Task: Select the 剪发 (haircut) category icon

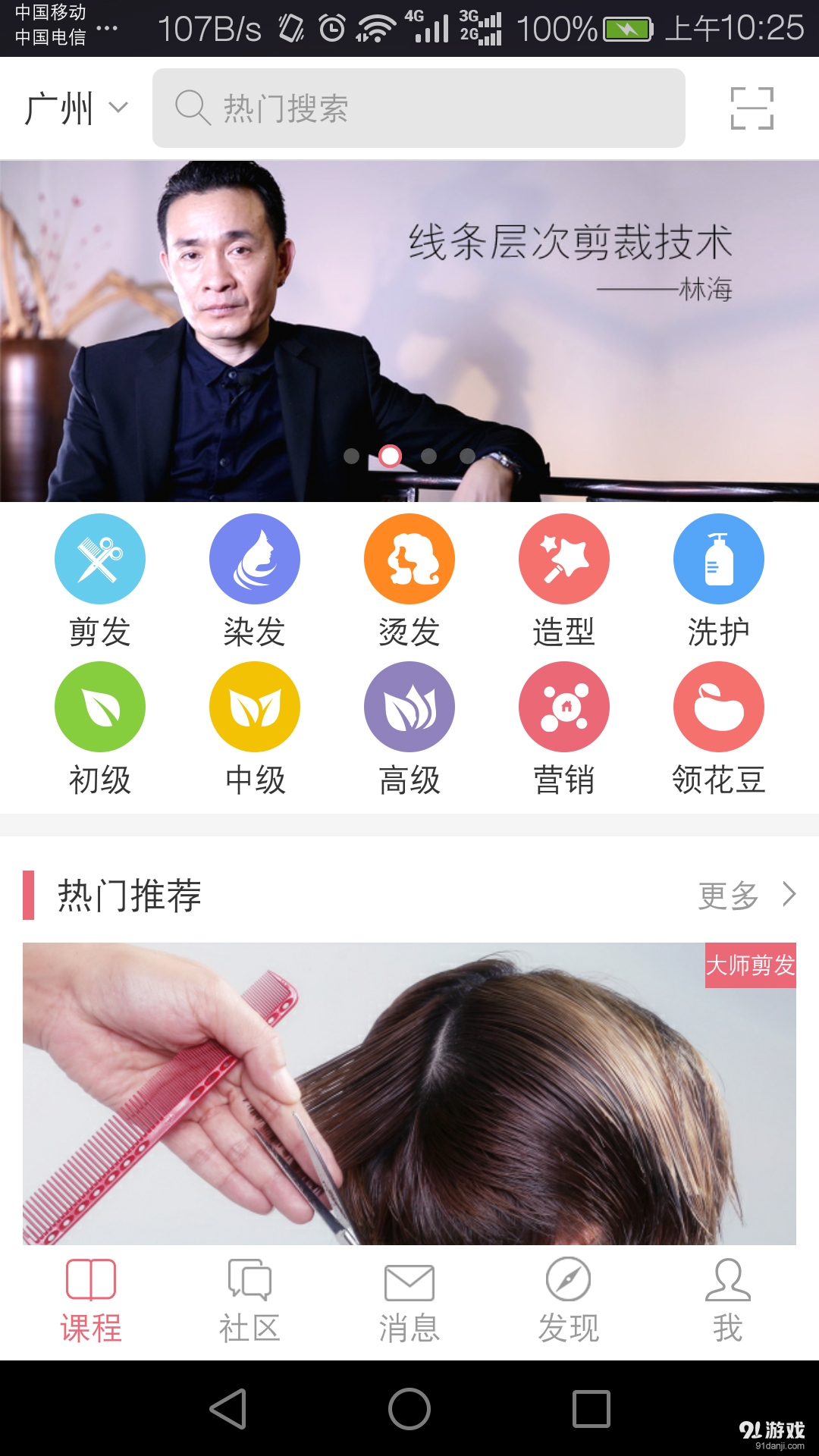Action: pyautogui.click(x=99, y=558)
